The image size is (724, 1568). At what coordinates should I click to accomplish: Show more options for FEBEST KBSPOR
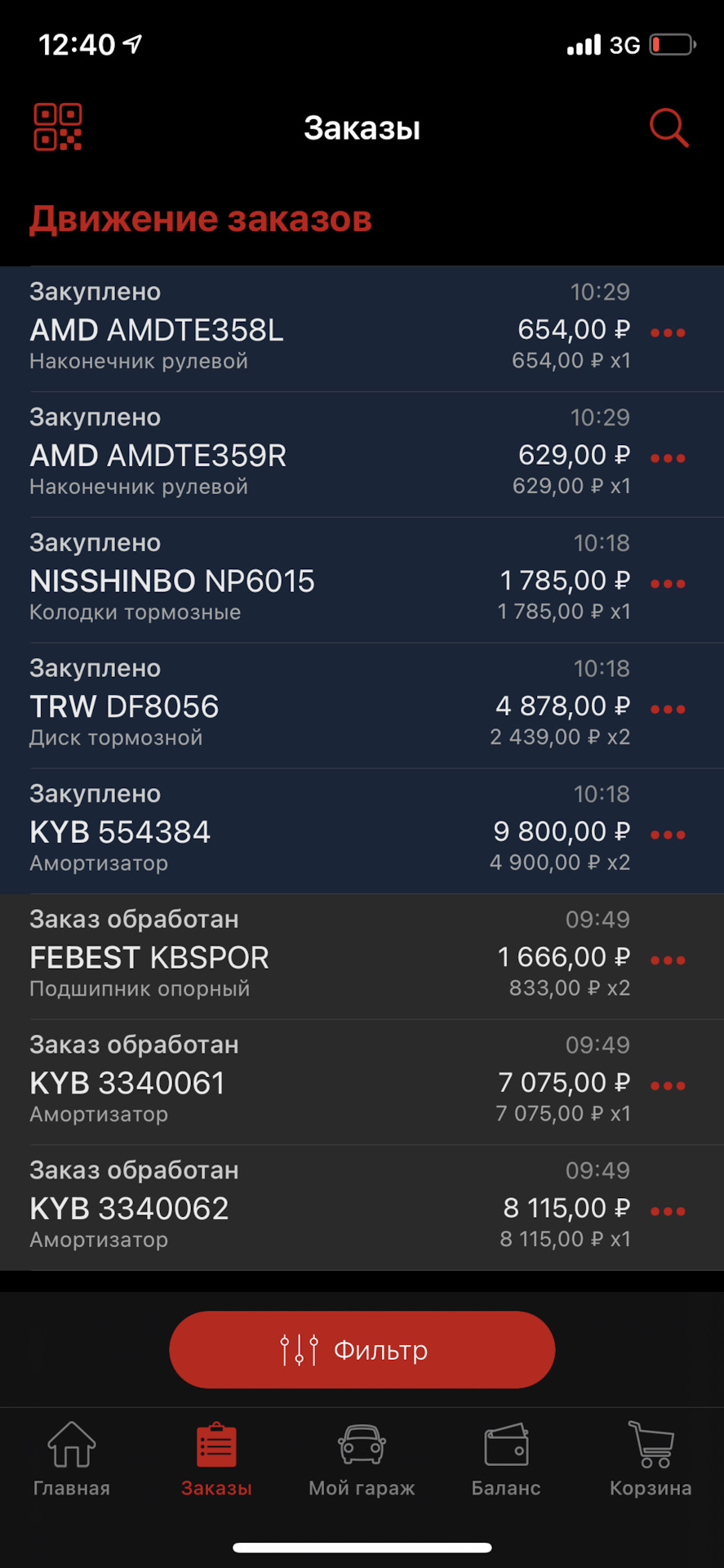coord(668,960)
